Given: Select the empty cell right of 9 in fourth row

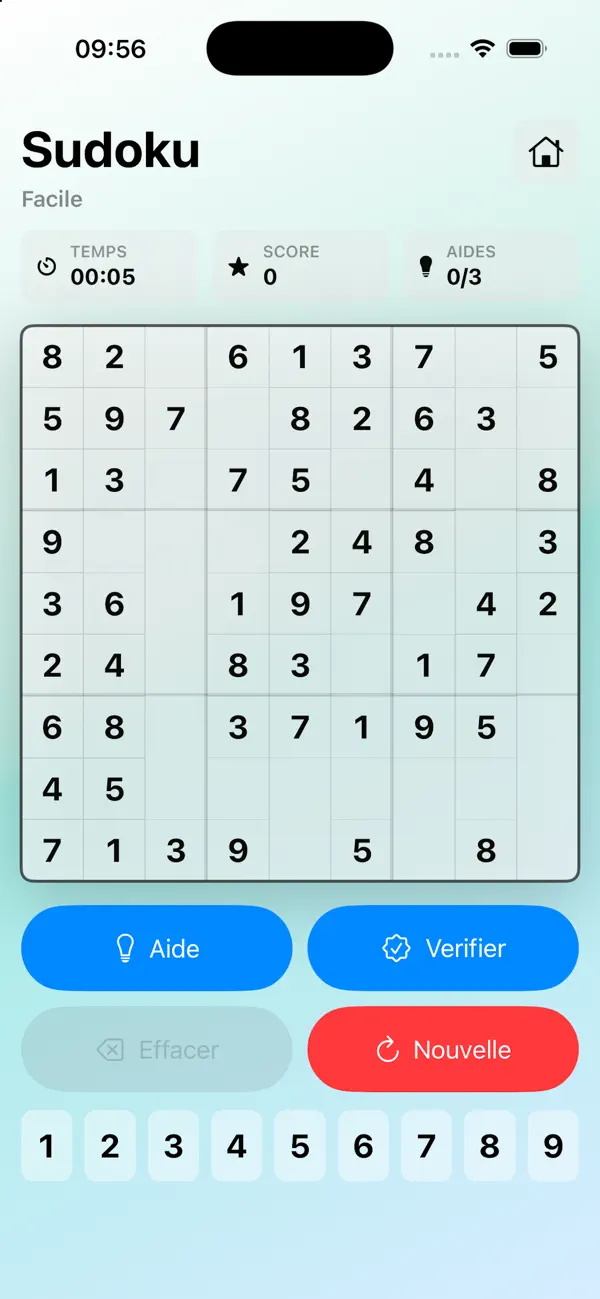Looking at the screenshot, I should tap(114, 542).
